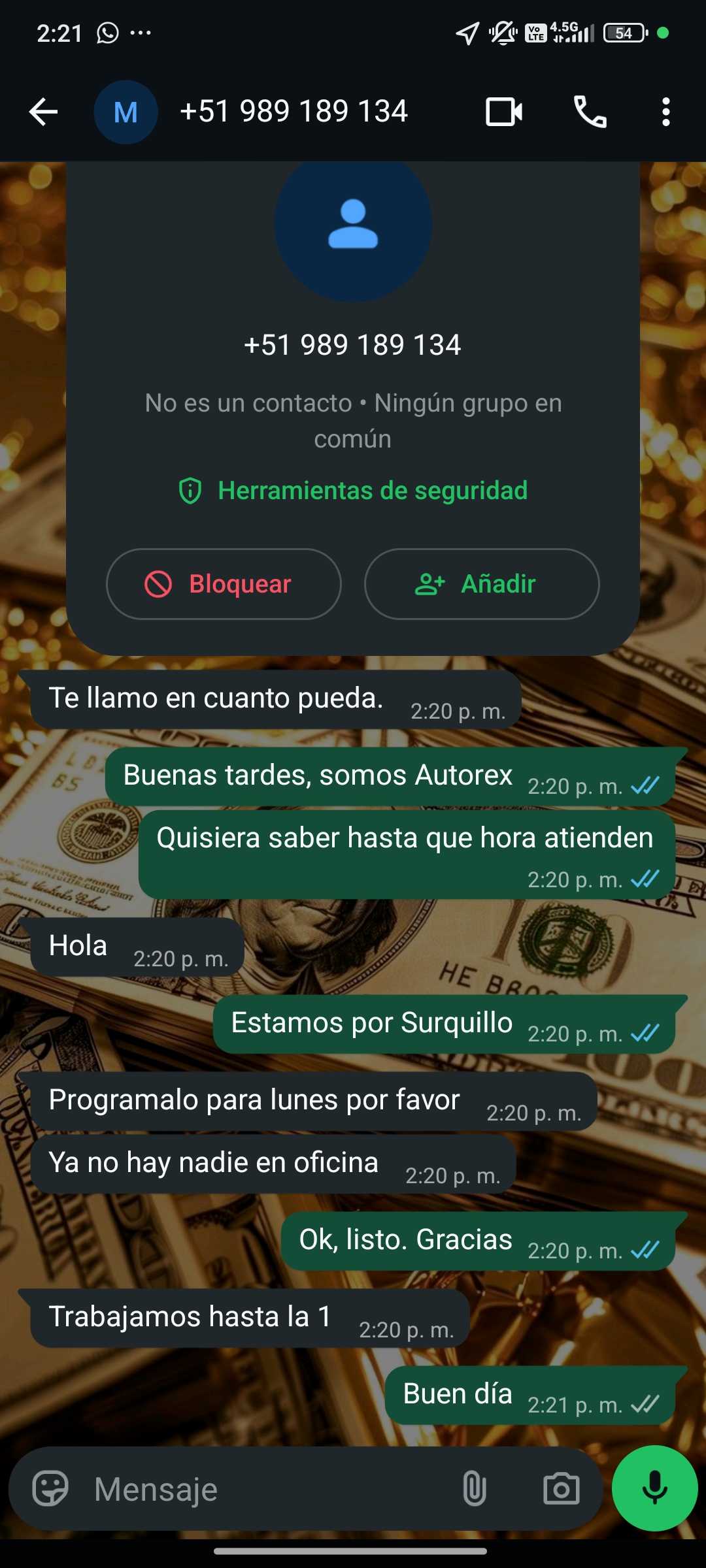Screen dimensions: 706x1568
Task: Open the three-dot overflow menu
Action: pos(665,112)
